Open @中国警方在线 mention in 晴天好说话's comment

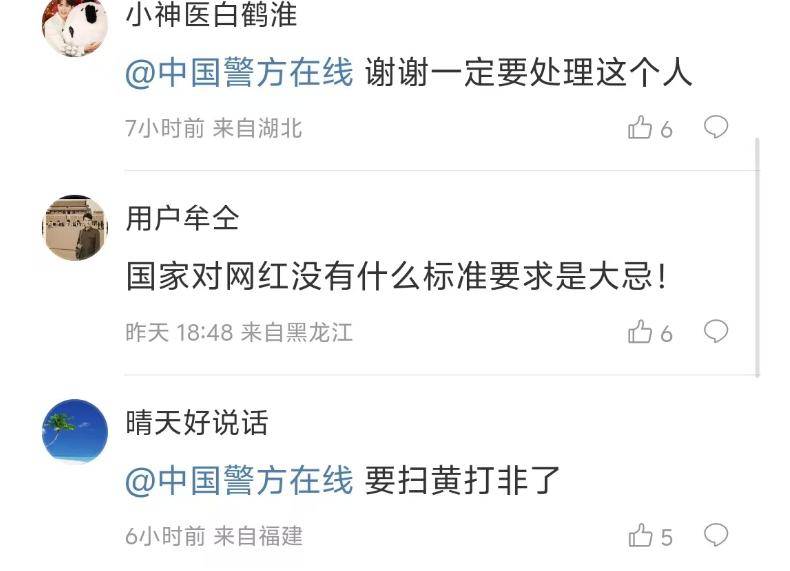coord(239,481)
